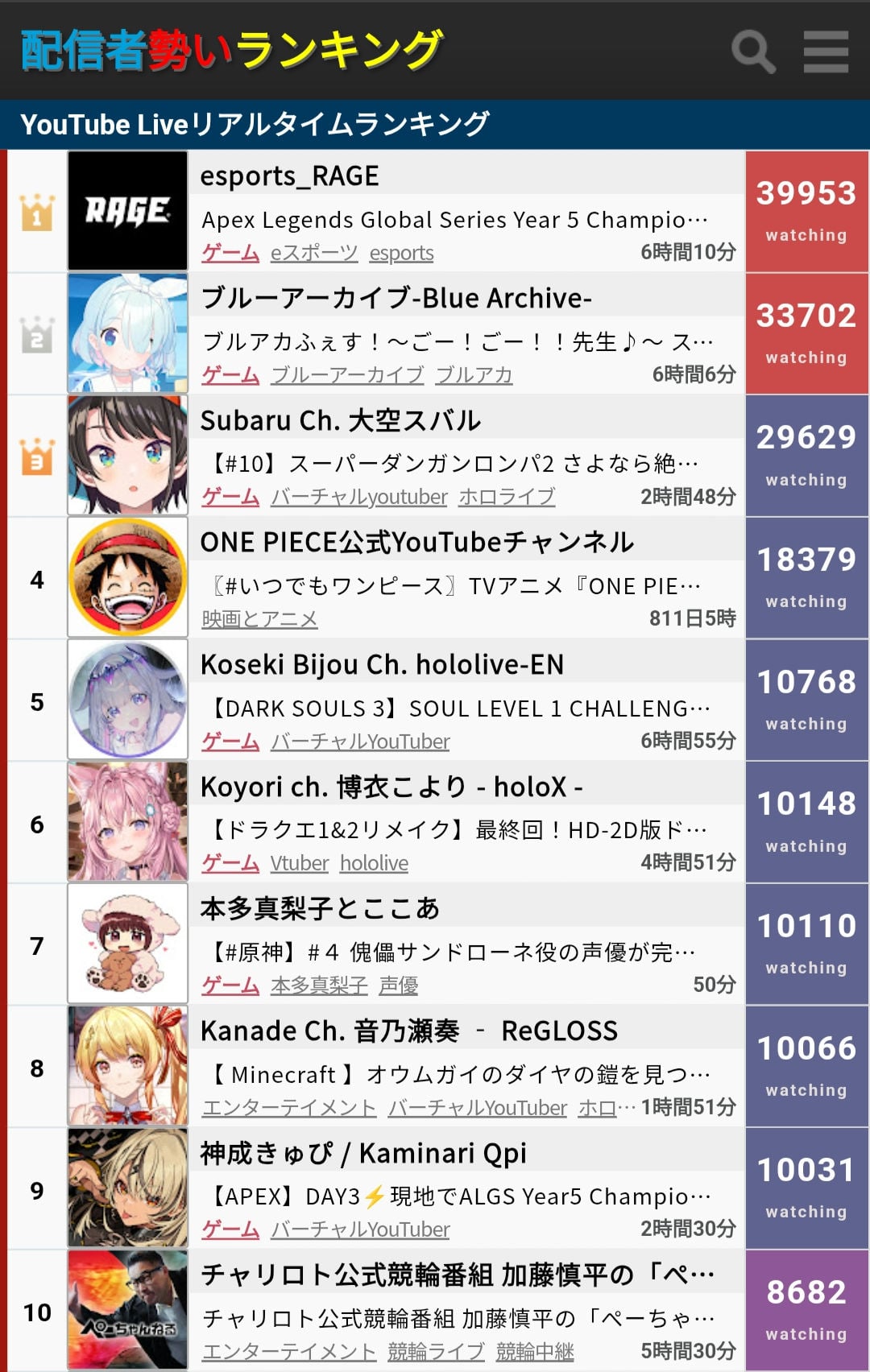Open the esports_RAGE channel entry
The width and height of the screenshot is (870, 1372).
tap(290, 176)
